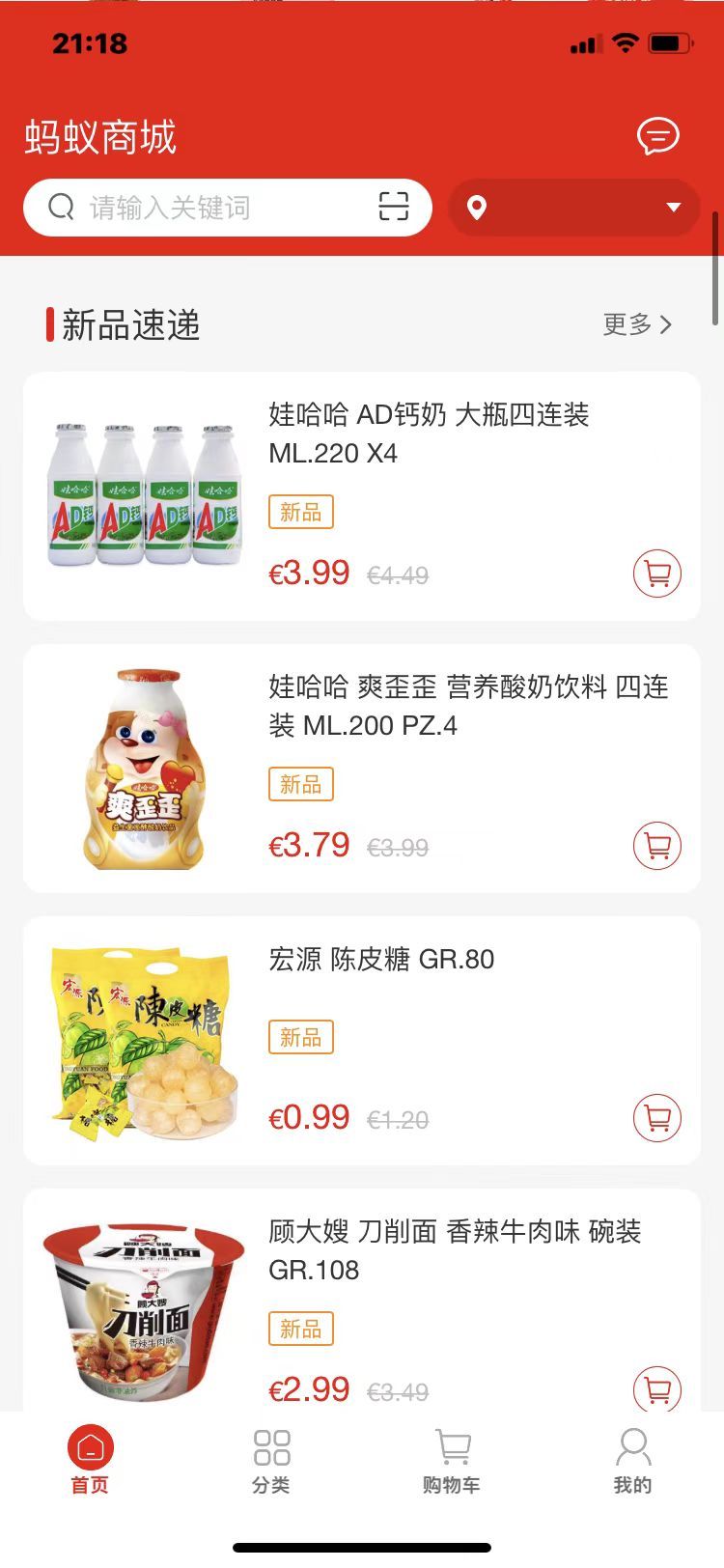
Task: Switch to the 分类 tab
Action: (271, 1460)
